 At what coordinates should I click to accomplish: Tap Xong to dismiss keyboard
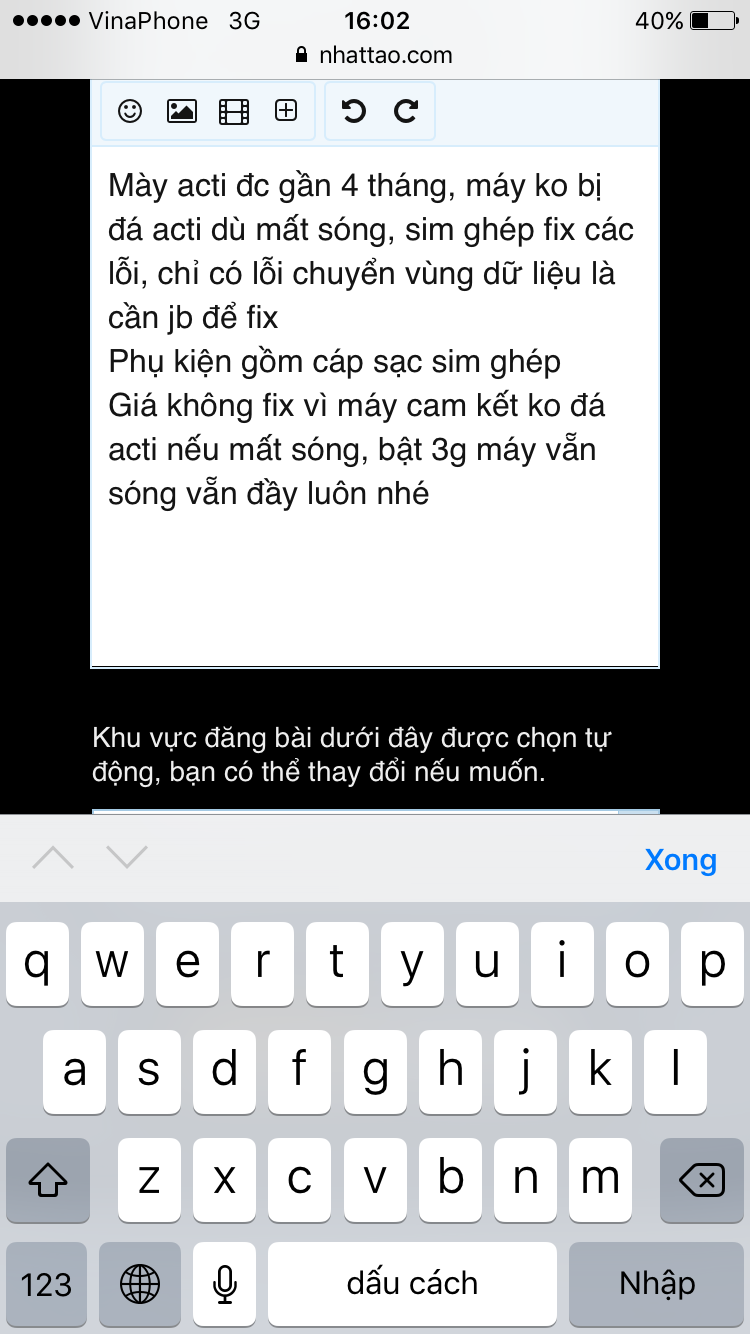[680, 860]
